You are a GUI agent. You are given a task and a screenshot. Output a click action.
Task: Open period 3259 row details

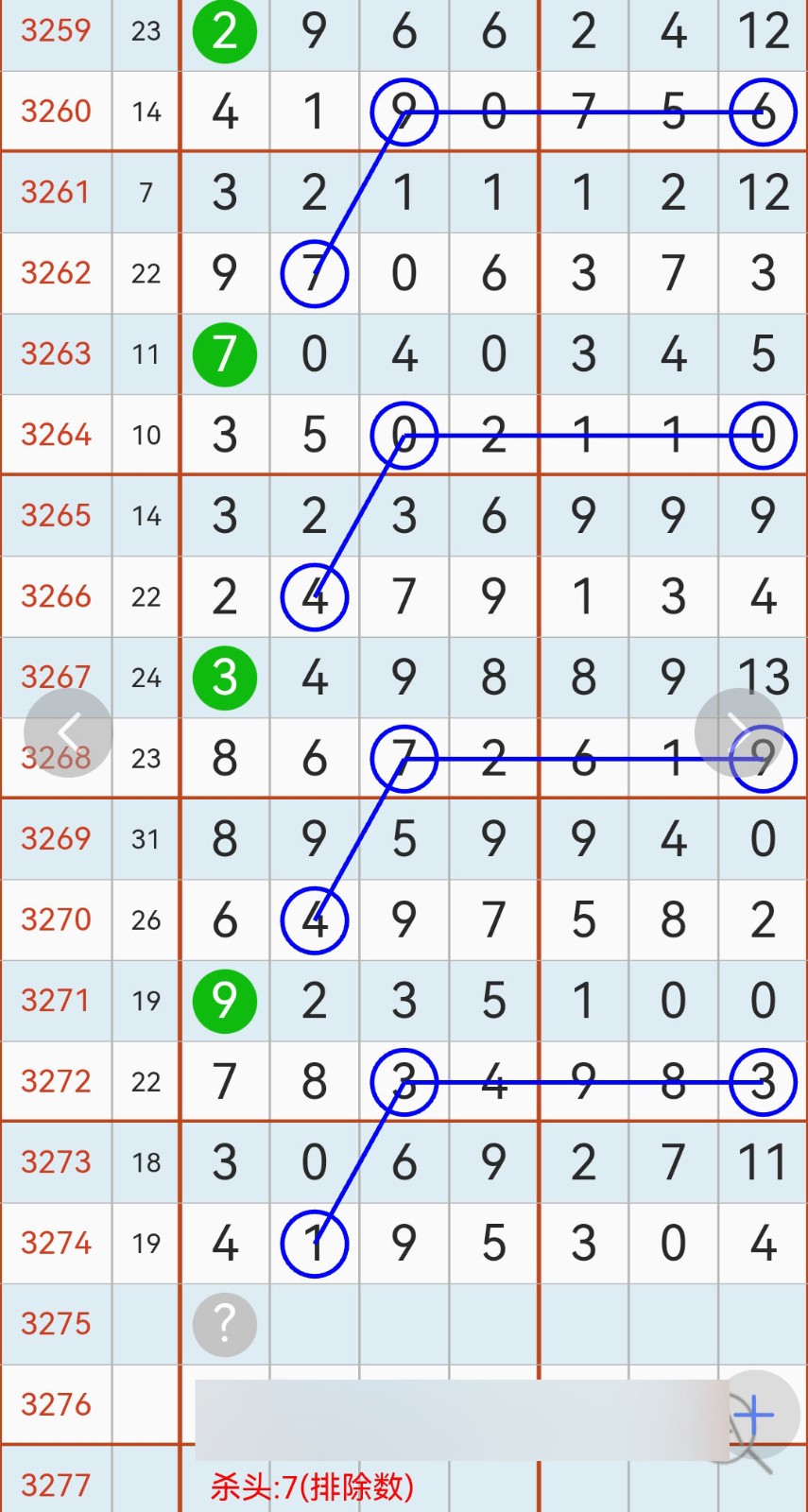coord(56,31)
